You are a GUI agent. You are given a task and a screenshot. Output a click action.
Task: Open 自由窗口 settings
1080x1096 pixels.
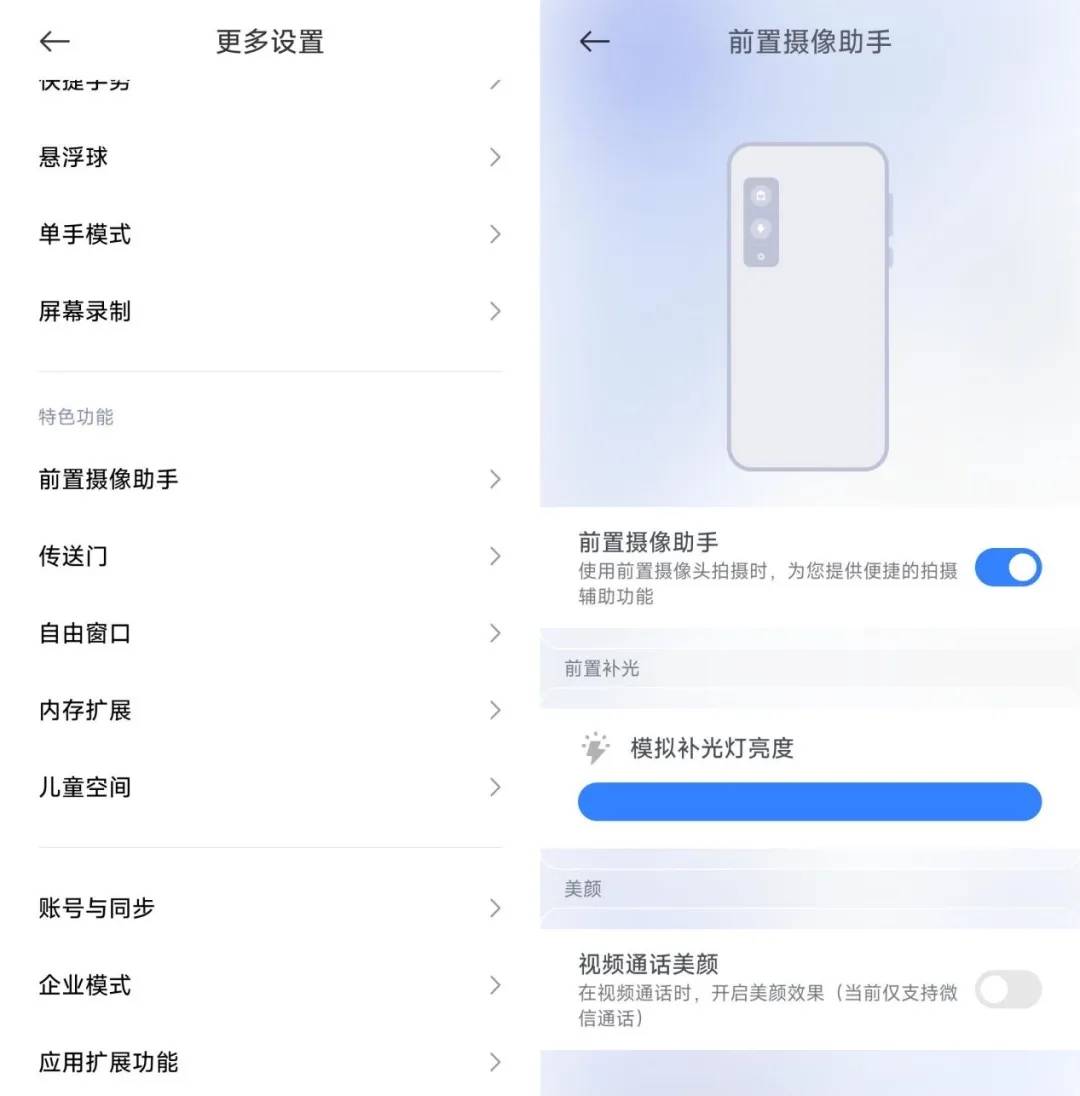tap(270, 634)
